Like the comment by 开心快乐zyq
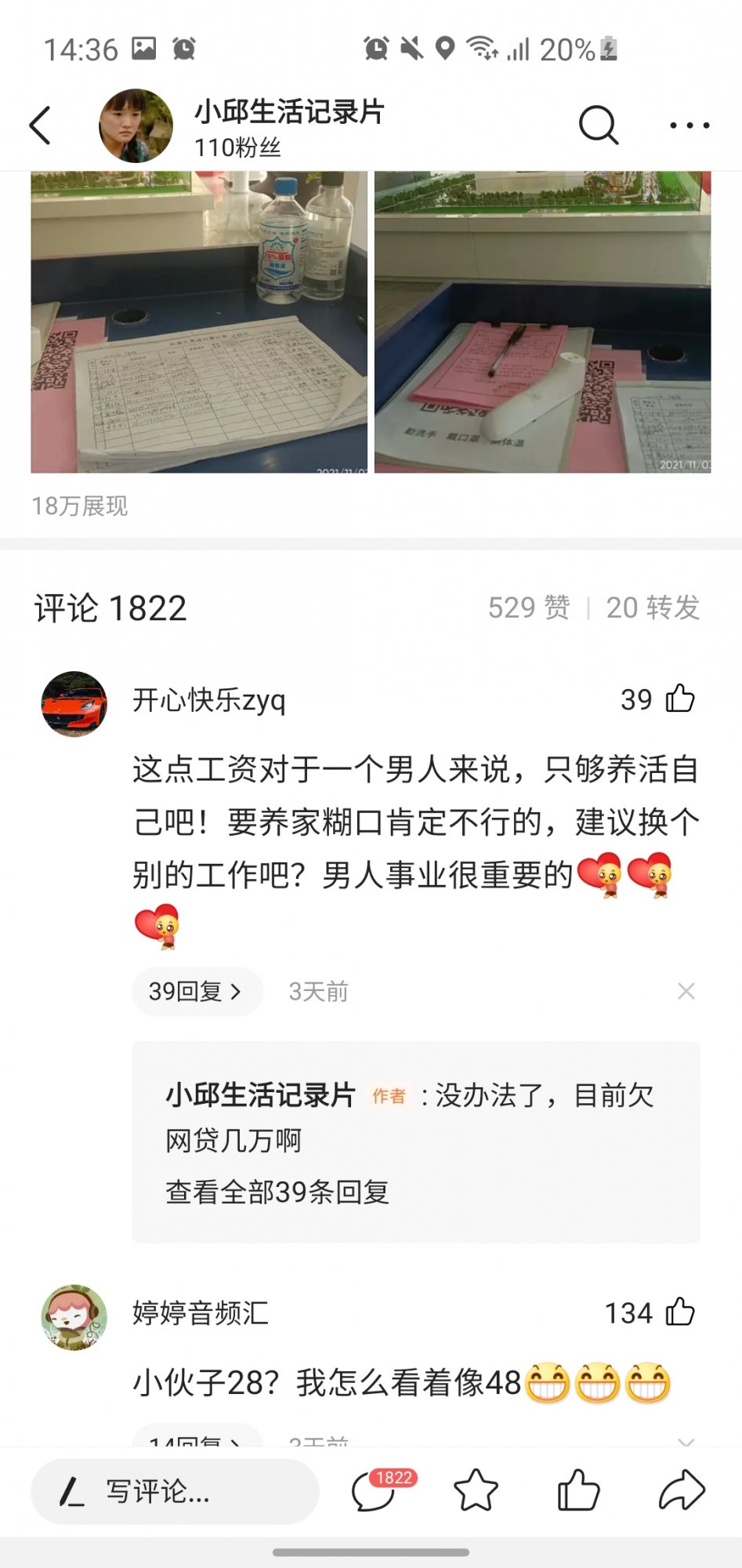 679,699
